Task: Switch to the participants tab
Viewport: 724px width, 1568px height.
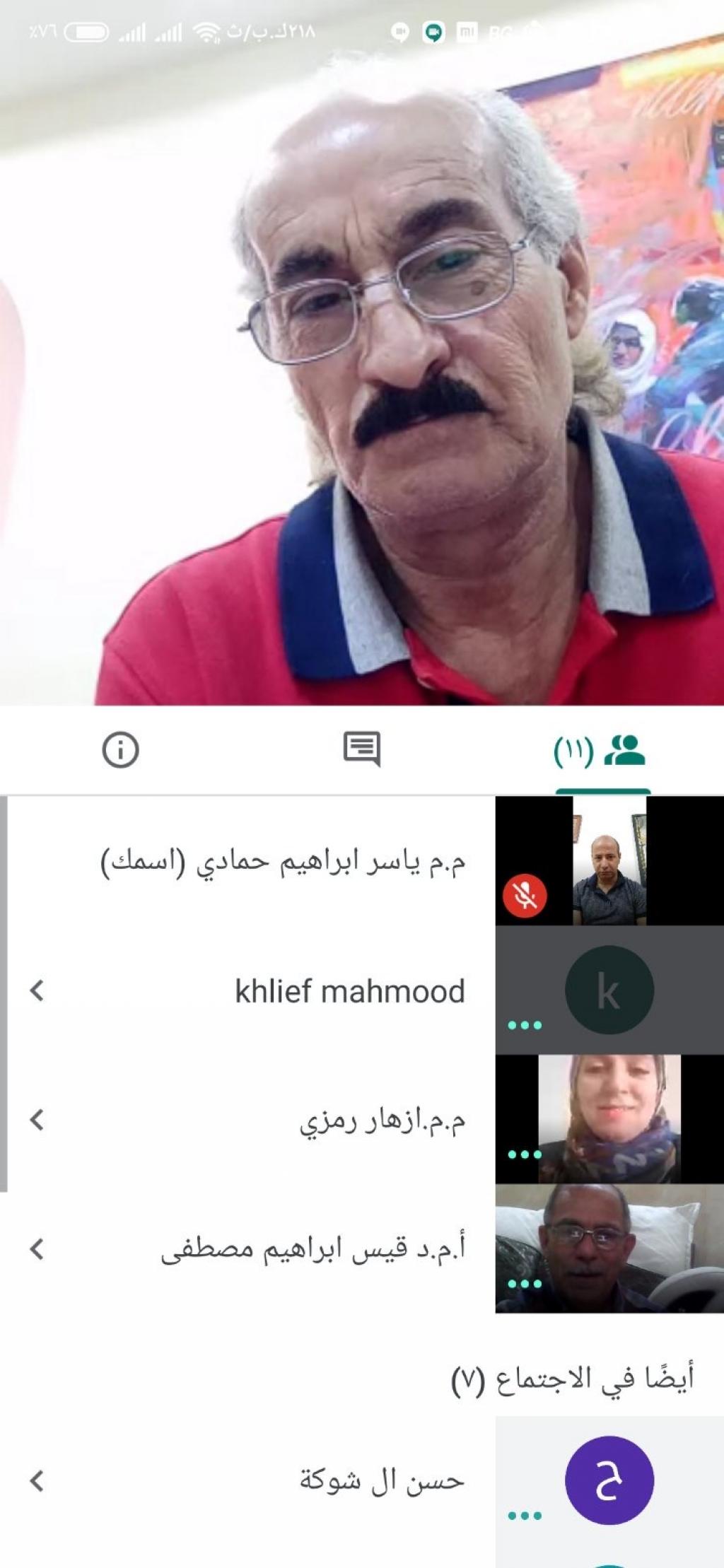Action: pos(601,751)
